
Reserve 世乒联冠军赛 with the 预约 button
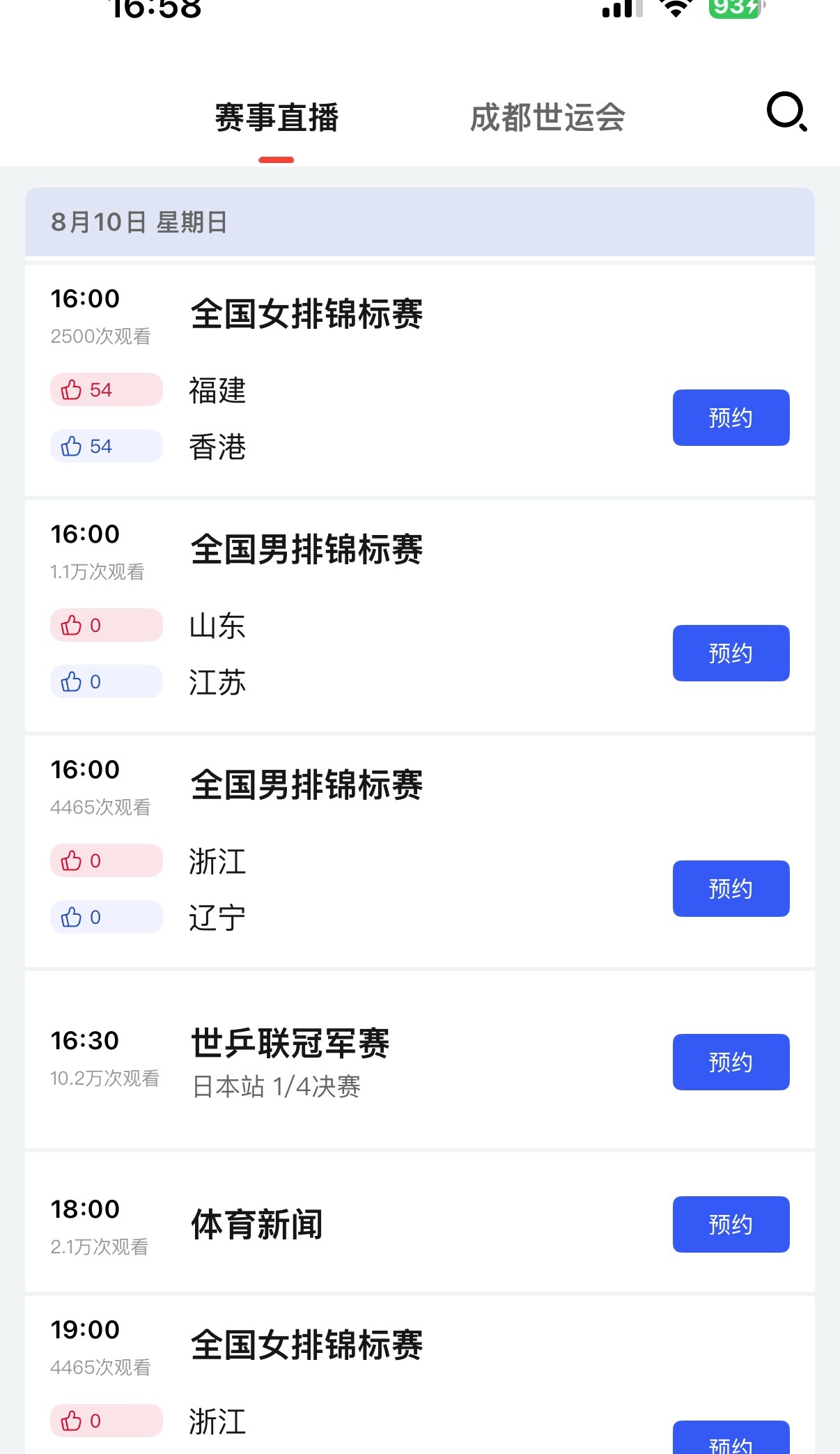[x=731, y=1062]
